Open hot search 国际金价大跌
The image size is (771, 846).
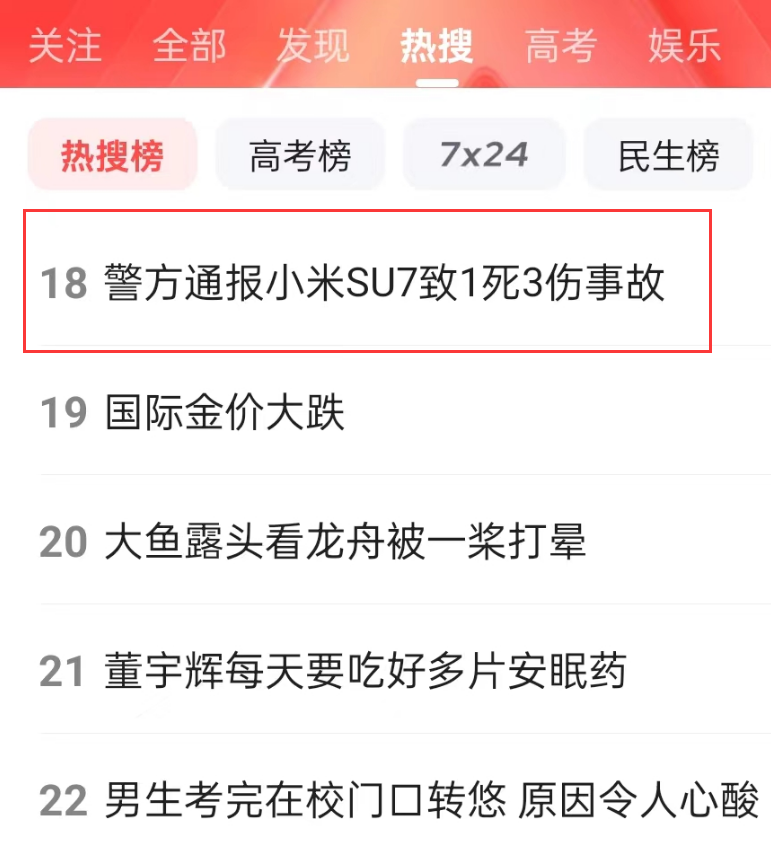(225, 413)
